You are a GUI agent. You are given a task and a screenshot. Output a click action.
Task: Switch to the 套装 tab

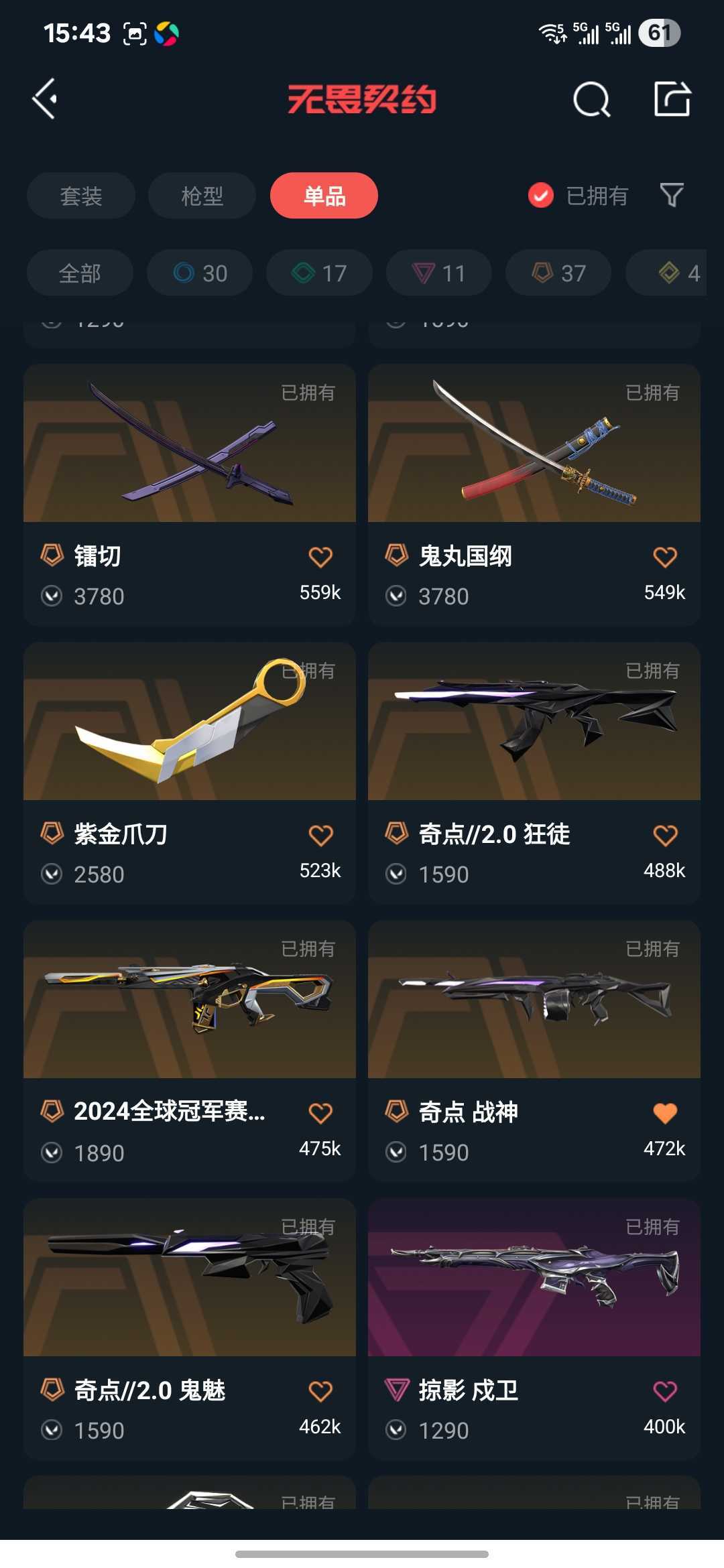[x=81, y=196]
